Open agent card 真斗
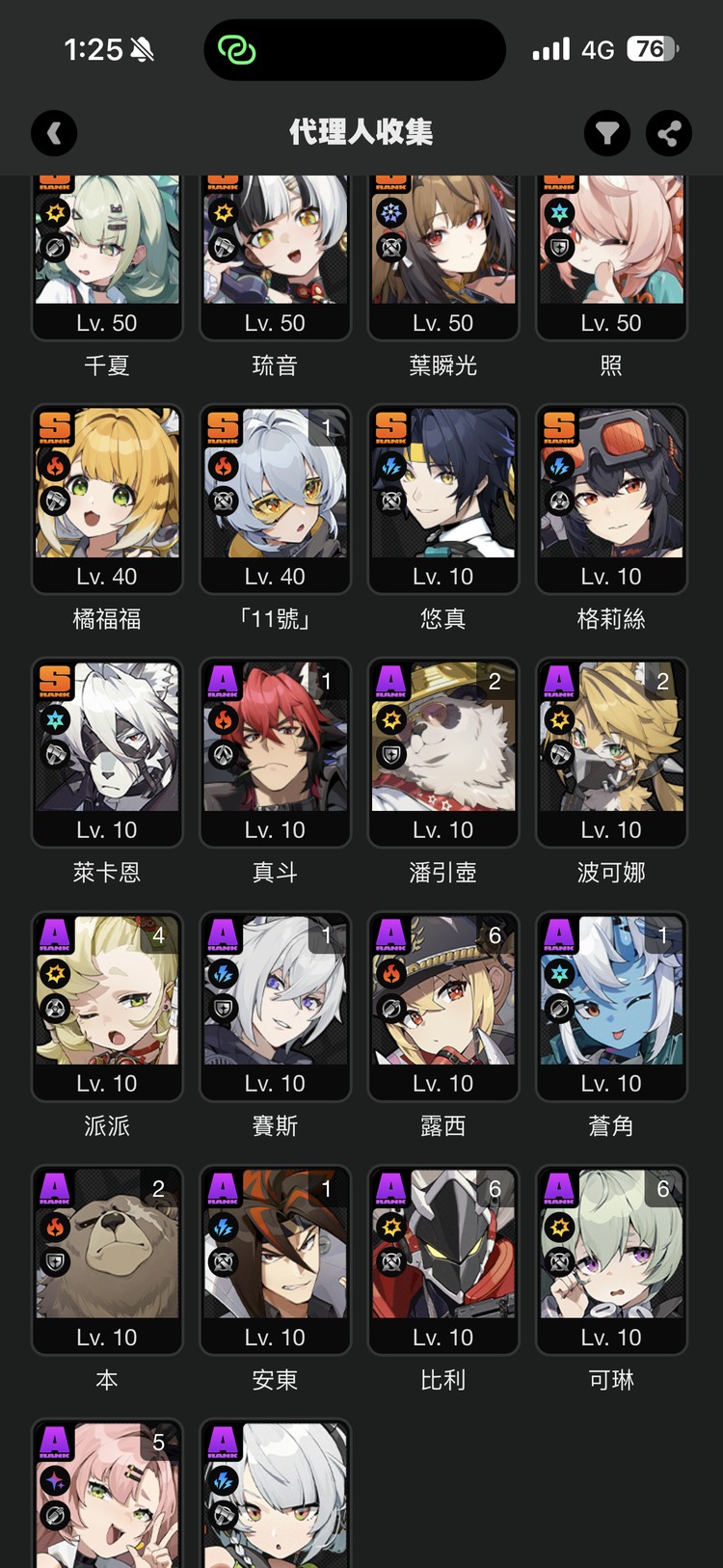Screen dimensions: 723x1568 [275, 752]
